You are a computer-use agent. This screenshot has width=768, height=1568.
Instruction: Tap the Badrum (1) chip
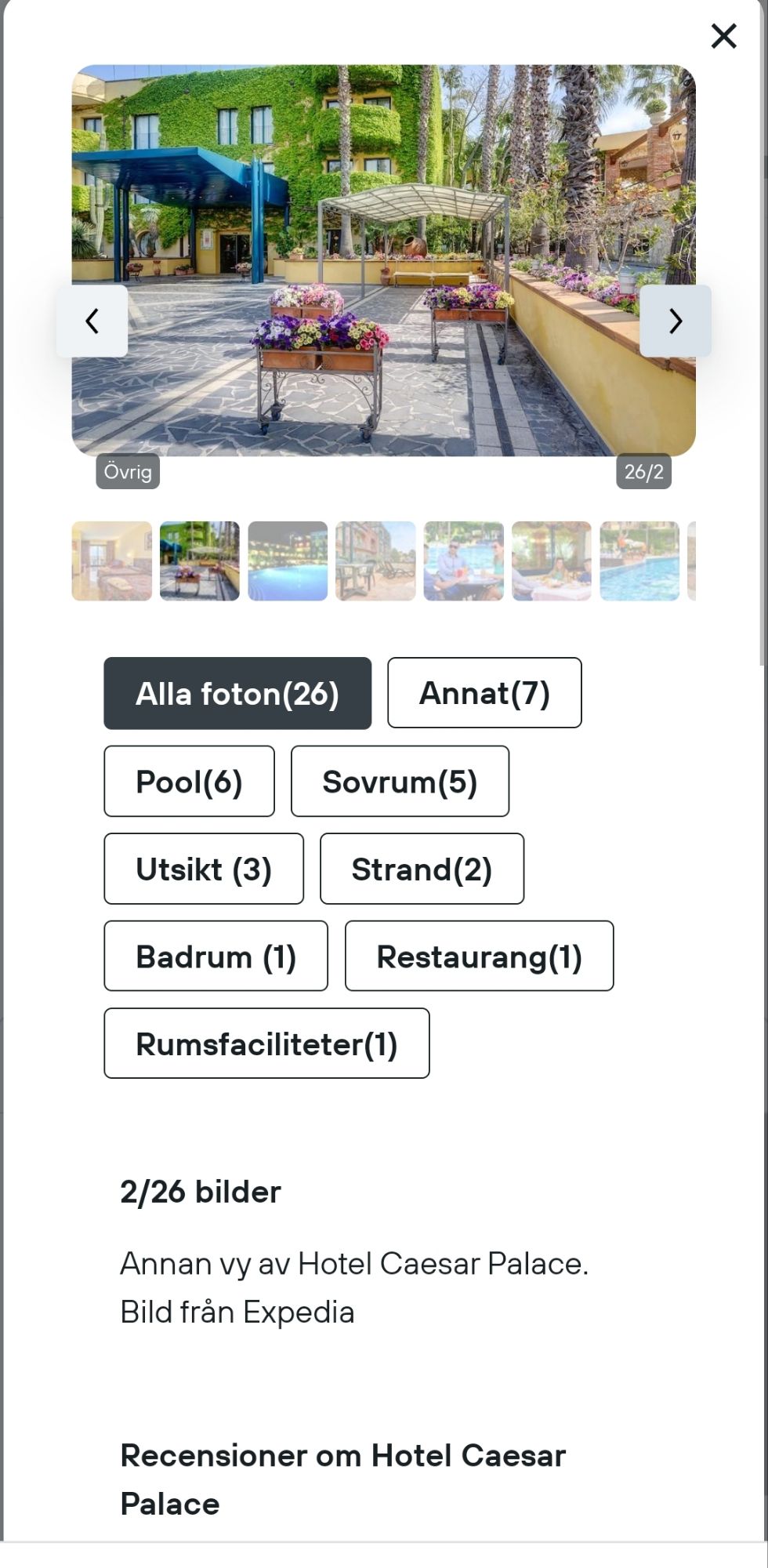pyautogui.click(x=216, y=956)
